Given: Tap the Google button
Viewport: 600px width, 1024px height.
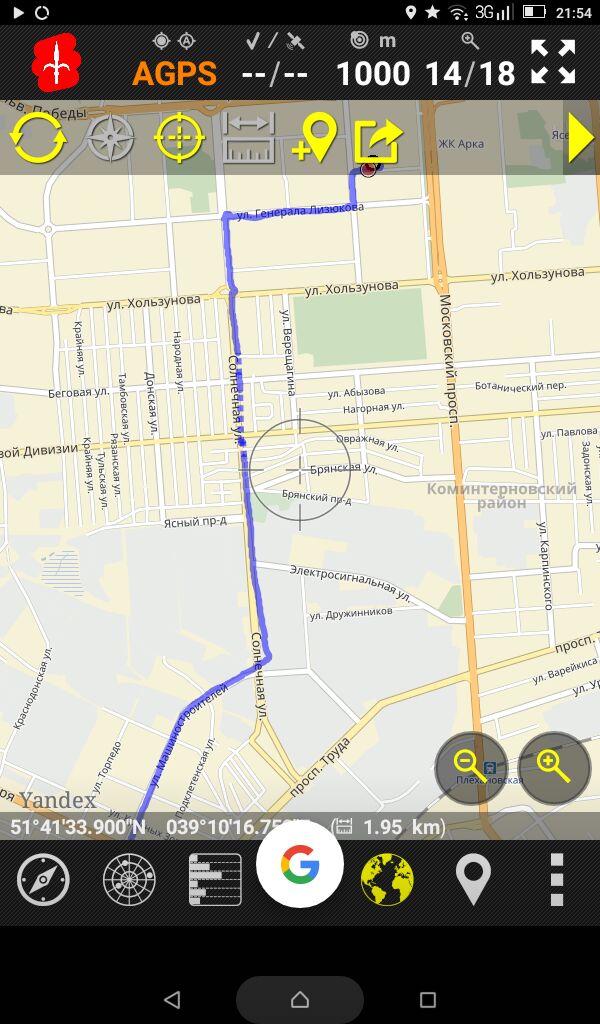Looking at the screenshot, I should [x=300, y=865].
